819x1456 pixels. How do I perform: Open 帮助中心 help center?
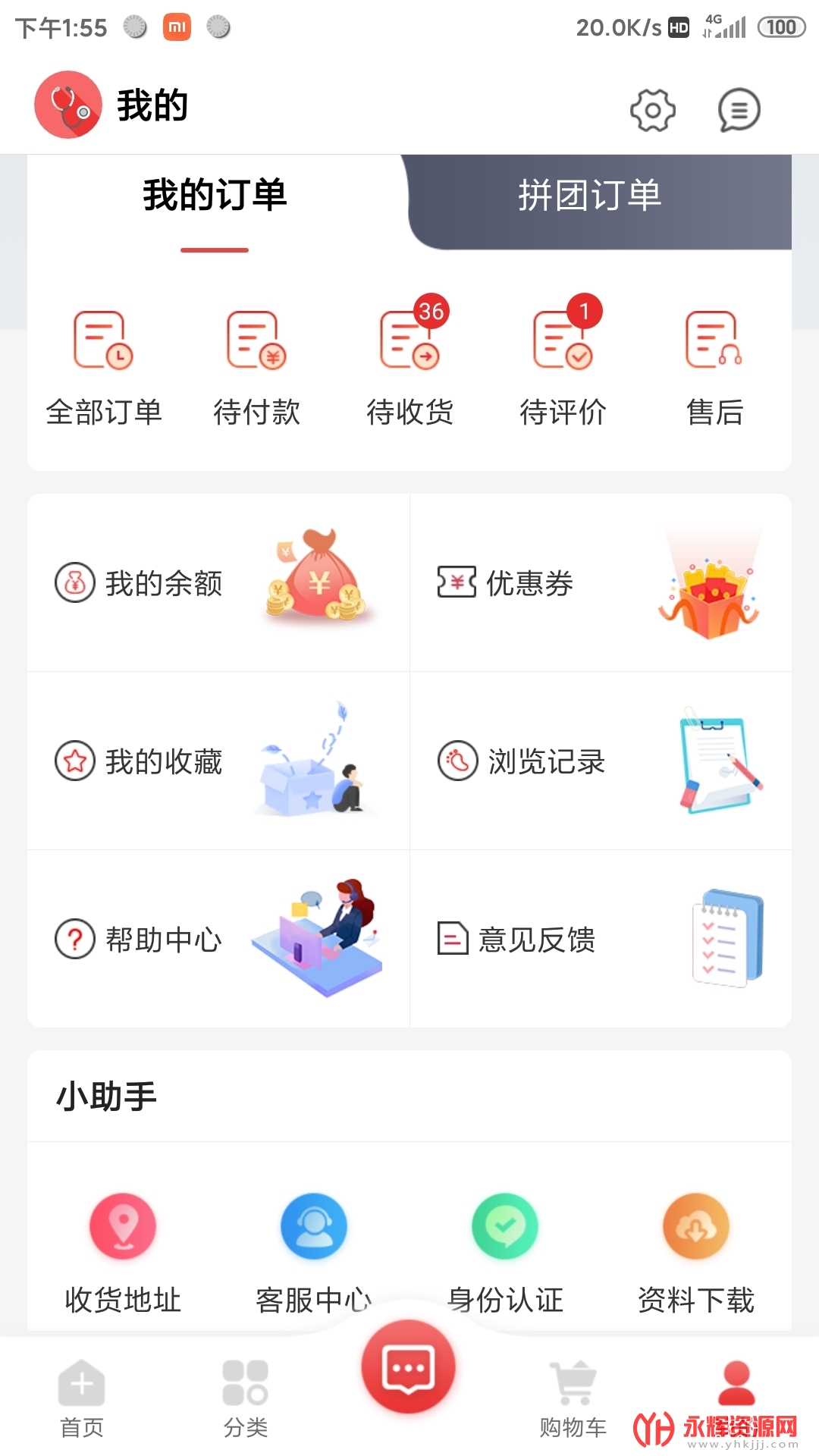coord(218,939)
